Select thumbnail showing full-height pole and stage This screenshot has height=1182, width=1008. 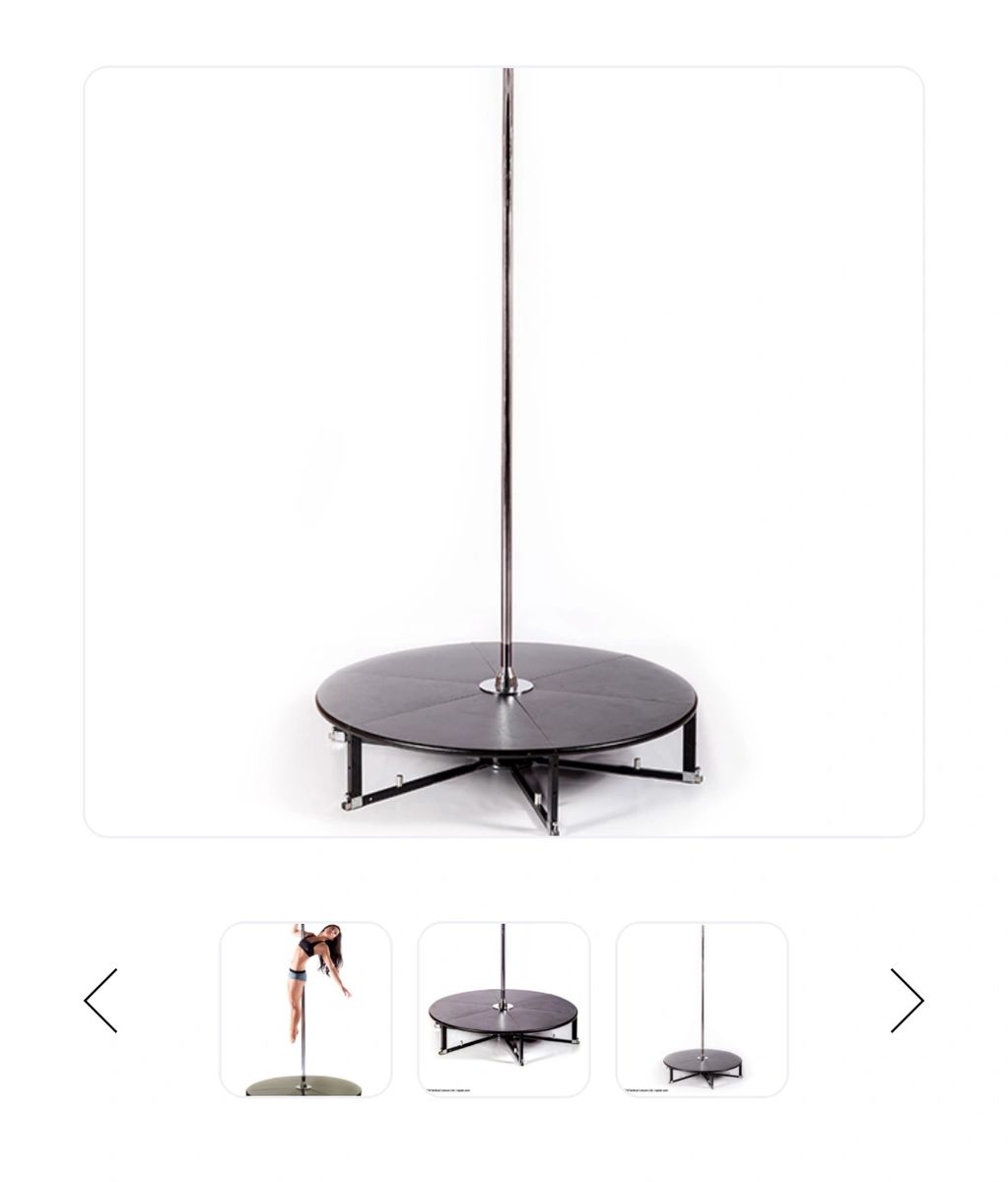702,1010
